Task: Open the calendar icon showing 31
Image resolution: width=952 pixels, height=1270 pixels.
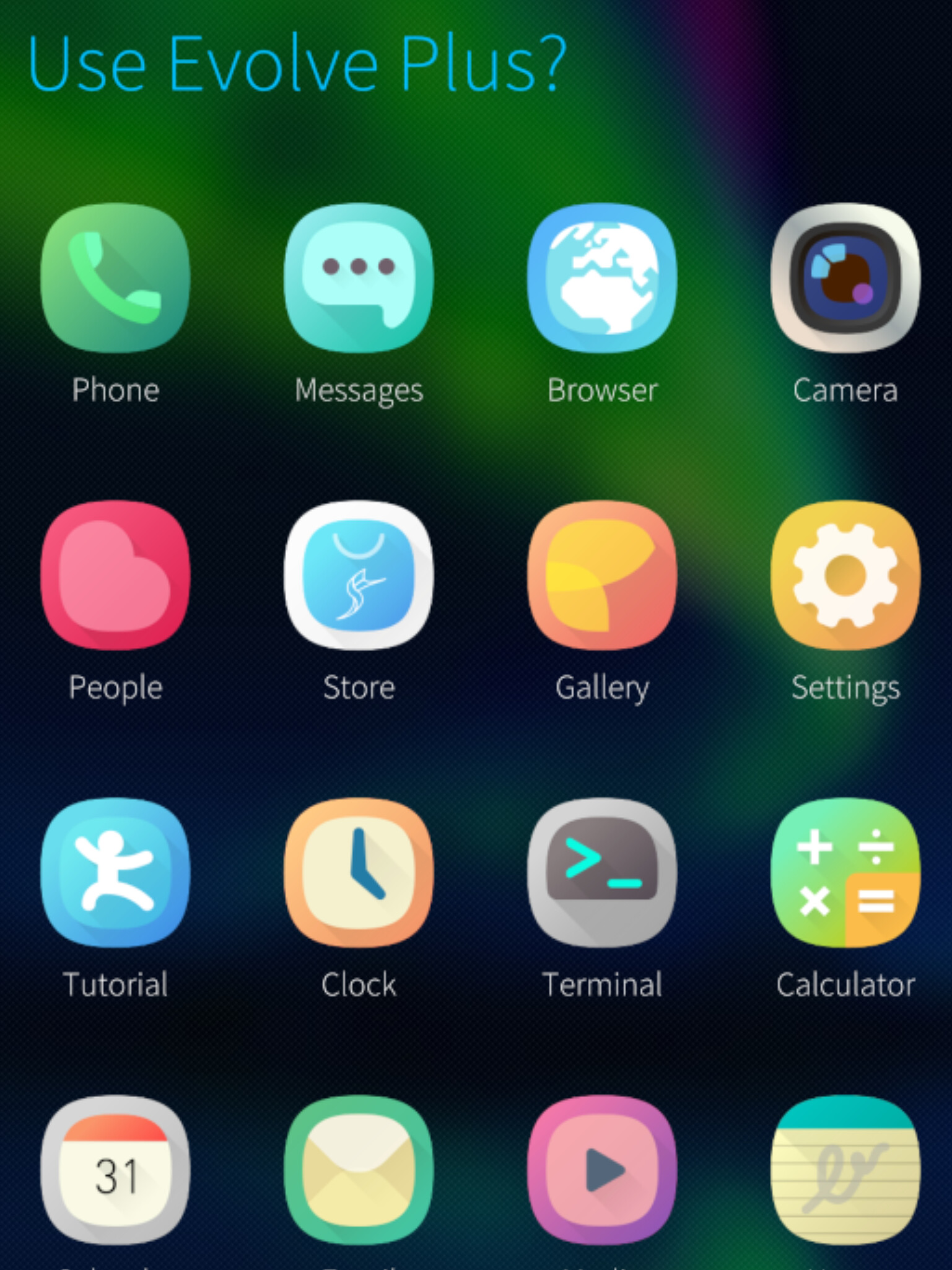Action: [x=115, y=1170]
